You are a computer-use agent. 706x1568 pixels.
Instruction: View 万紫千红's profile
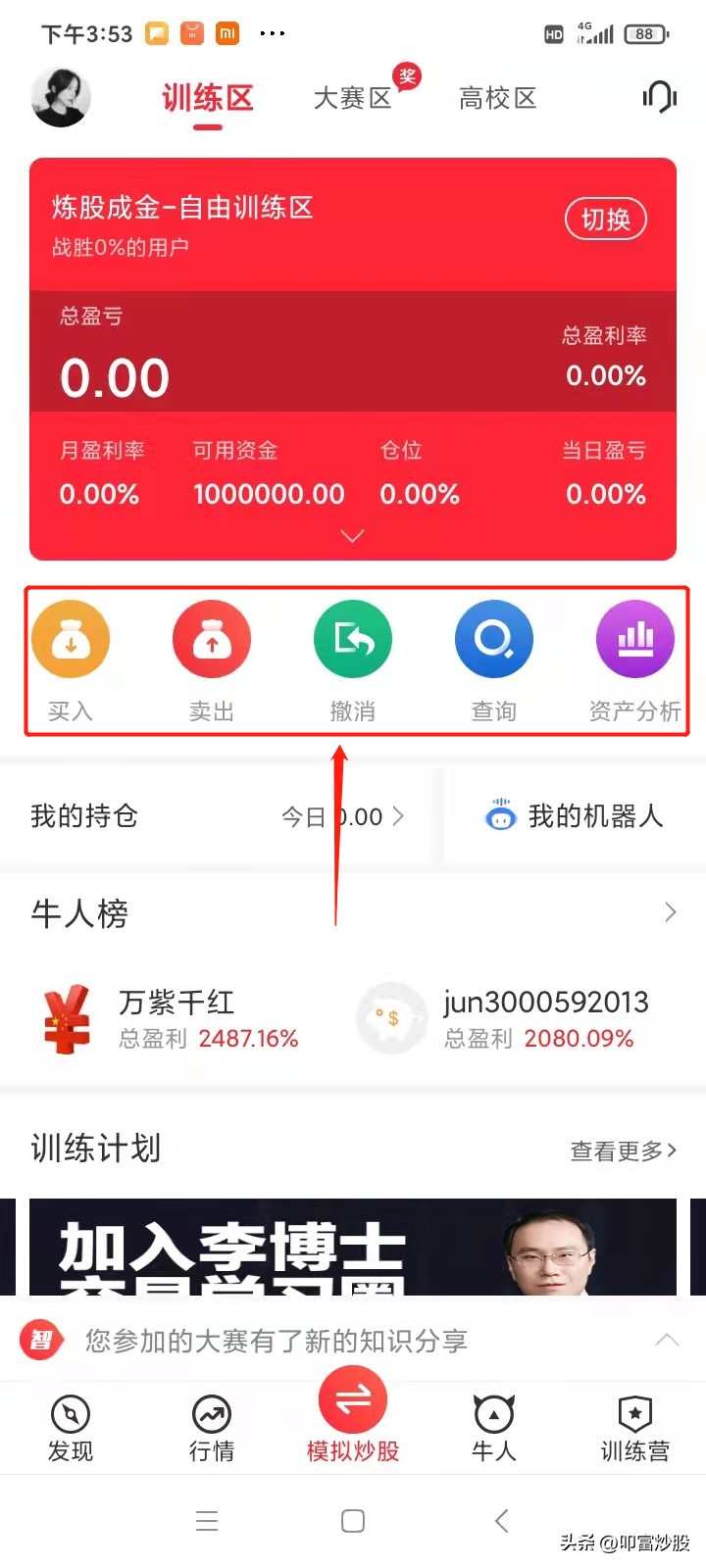170,1019
